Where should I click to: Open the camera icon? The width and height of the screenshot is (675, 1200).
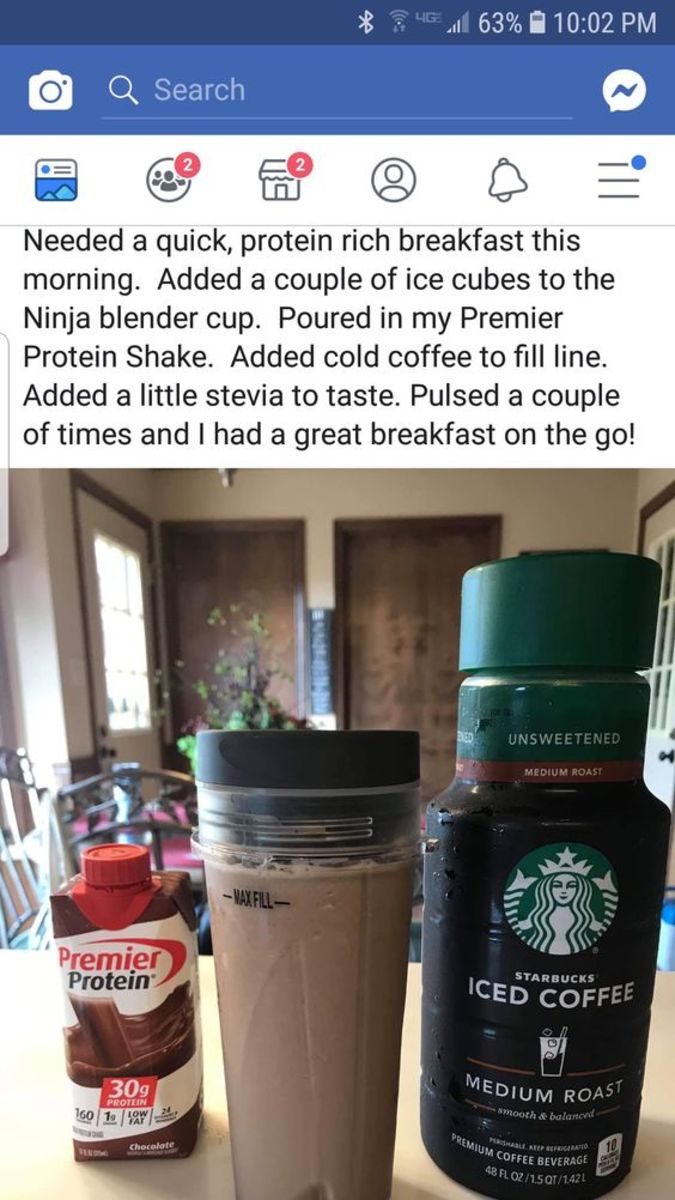pos(50,91)
